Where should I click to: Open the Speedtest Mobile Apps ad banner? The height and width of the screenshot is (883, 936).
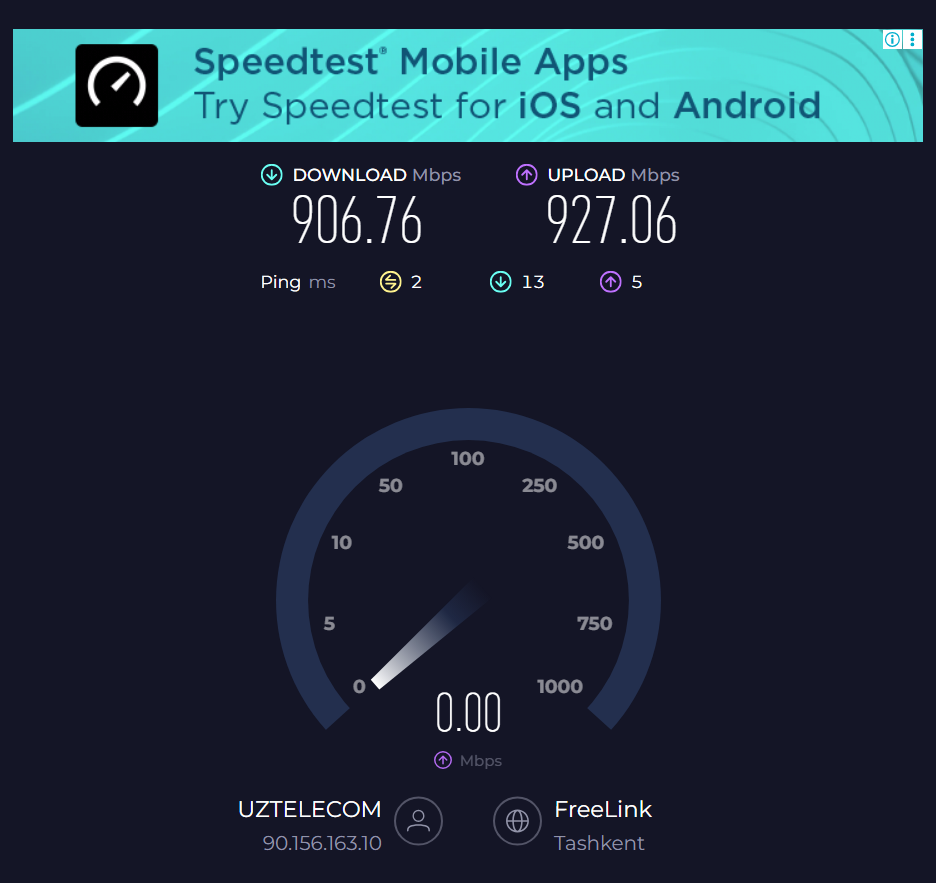coord(467,86)
